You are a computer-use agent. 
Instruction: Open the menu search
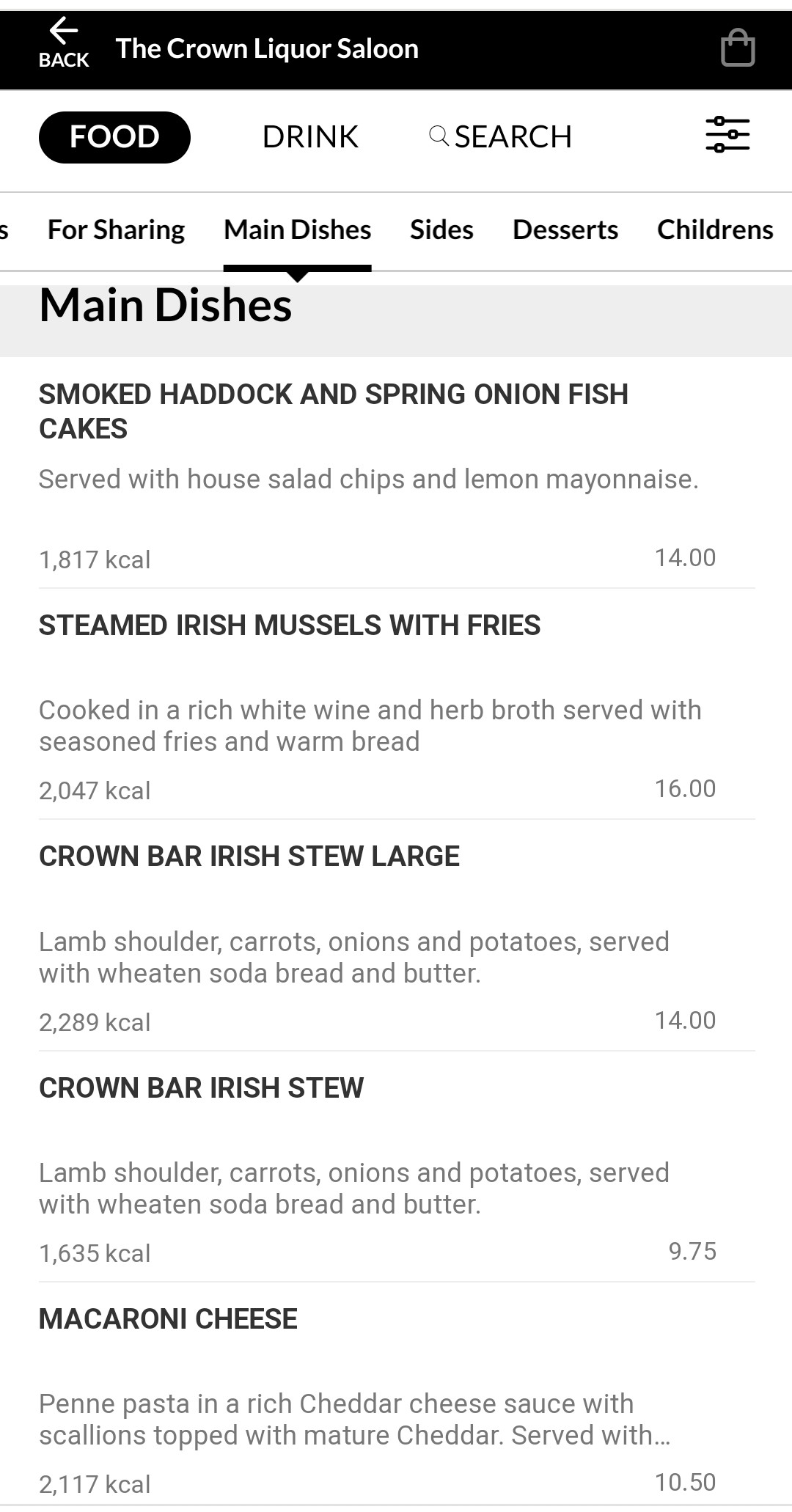pos(501,137)
